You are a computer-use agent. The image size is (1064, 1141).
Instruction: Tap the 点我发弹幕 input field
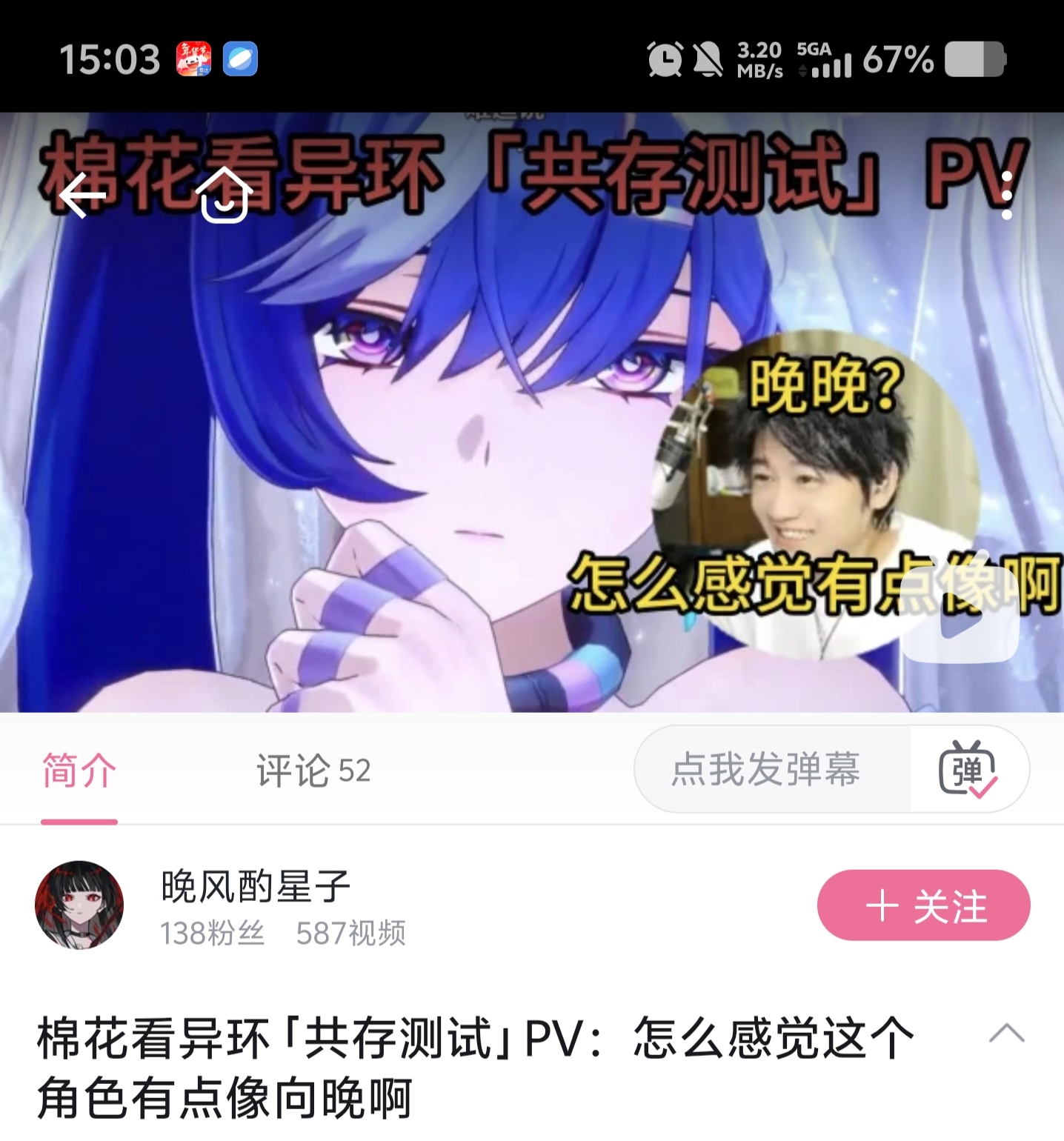[x=767, y=769]
